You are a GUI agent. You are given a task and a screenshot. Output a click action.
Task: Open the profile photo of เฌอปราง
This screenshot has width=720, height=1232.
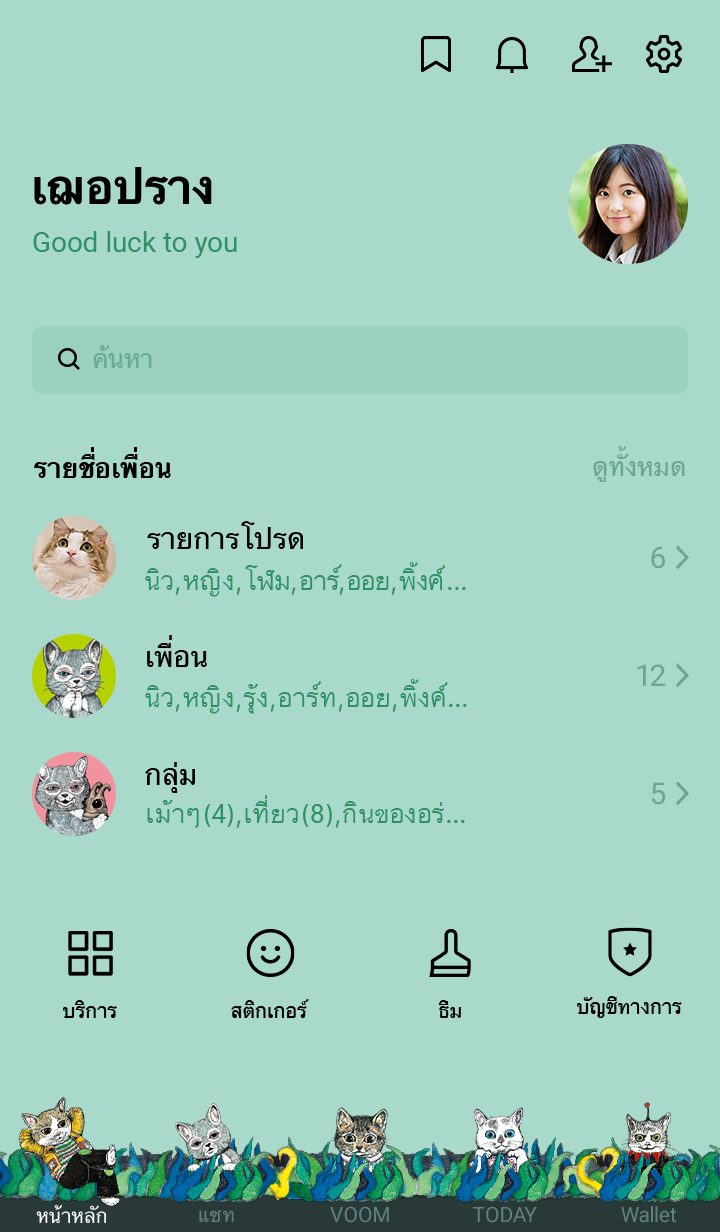pyautogui.click(x=628, y=204)
